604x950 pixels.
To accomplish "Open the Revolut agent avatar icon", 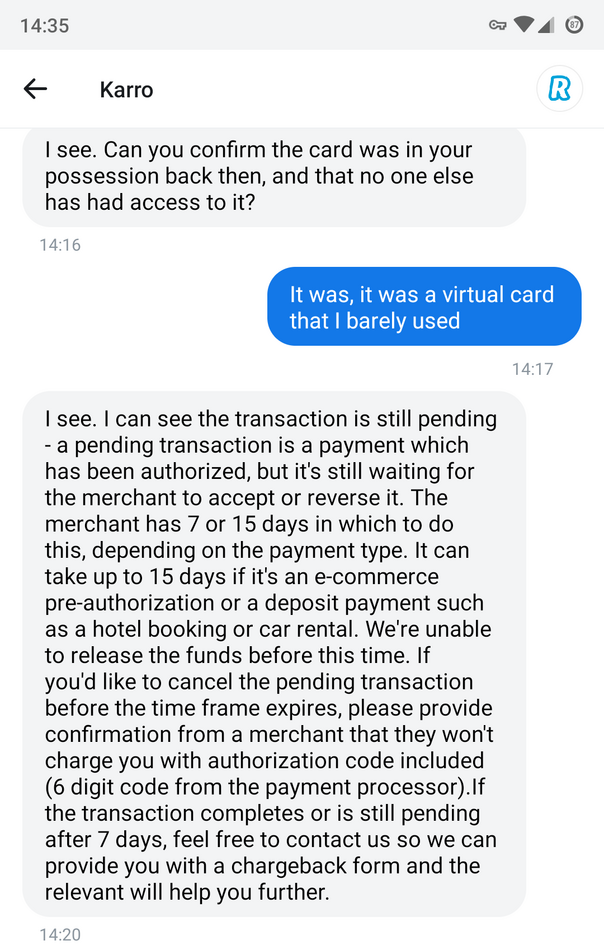I will pos(559,89).
